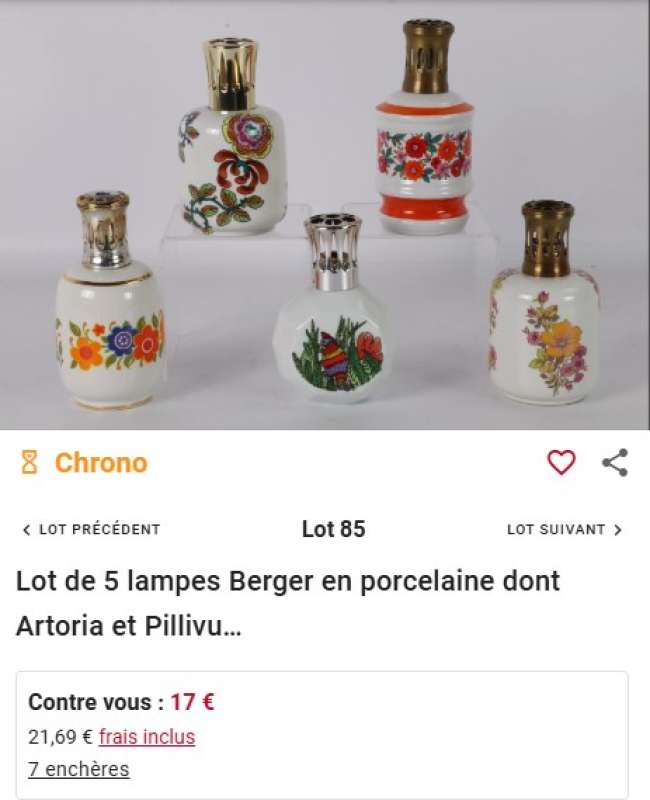Image resolution: width=650 pixels, height=800 pixels.
Task: Open the 'frais inclus' fees link
Action: pos(147,737)
